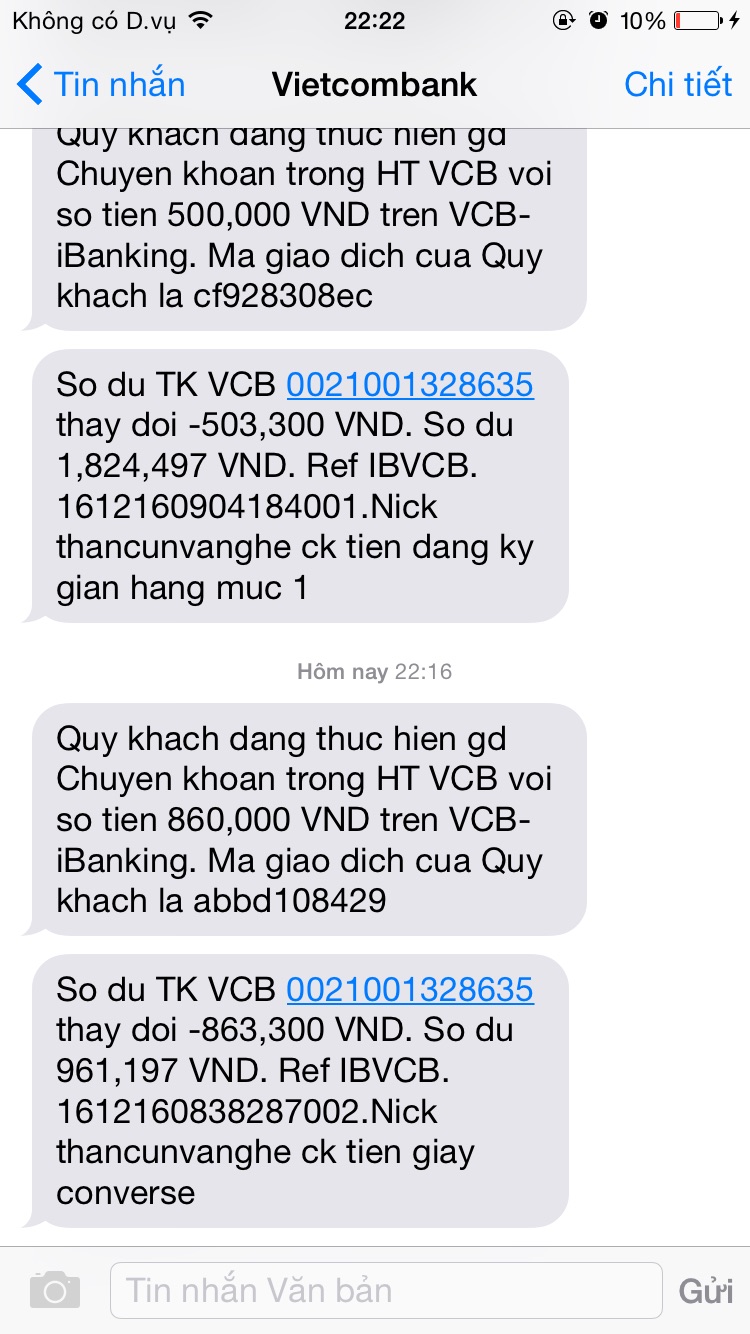The height and width of the screenshot is (1334, 750).
Task: Open the camera attachment icon
Action: click(54, 1290)
